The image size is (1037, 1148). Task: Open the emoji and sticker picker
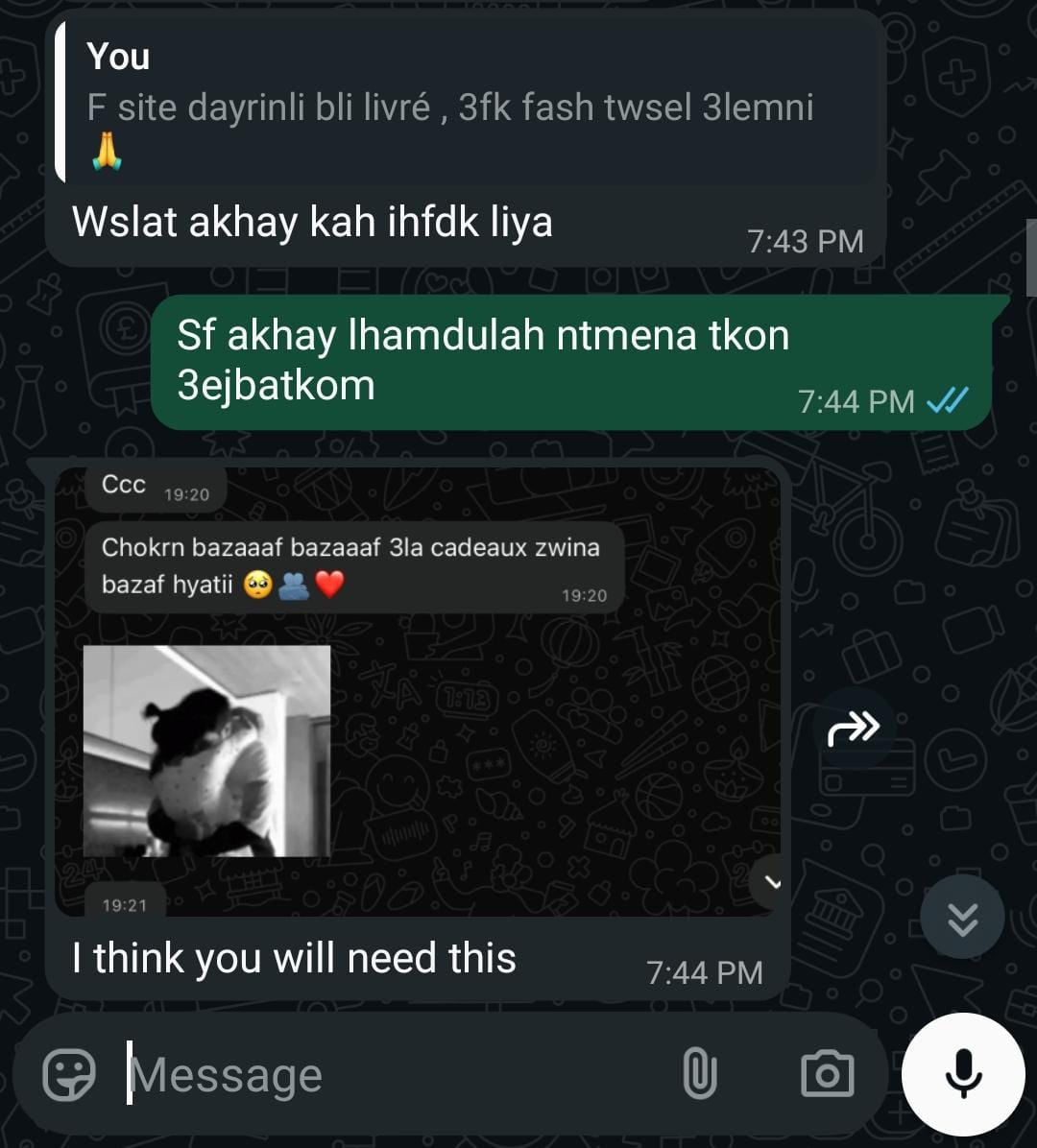pos(69,1074)
